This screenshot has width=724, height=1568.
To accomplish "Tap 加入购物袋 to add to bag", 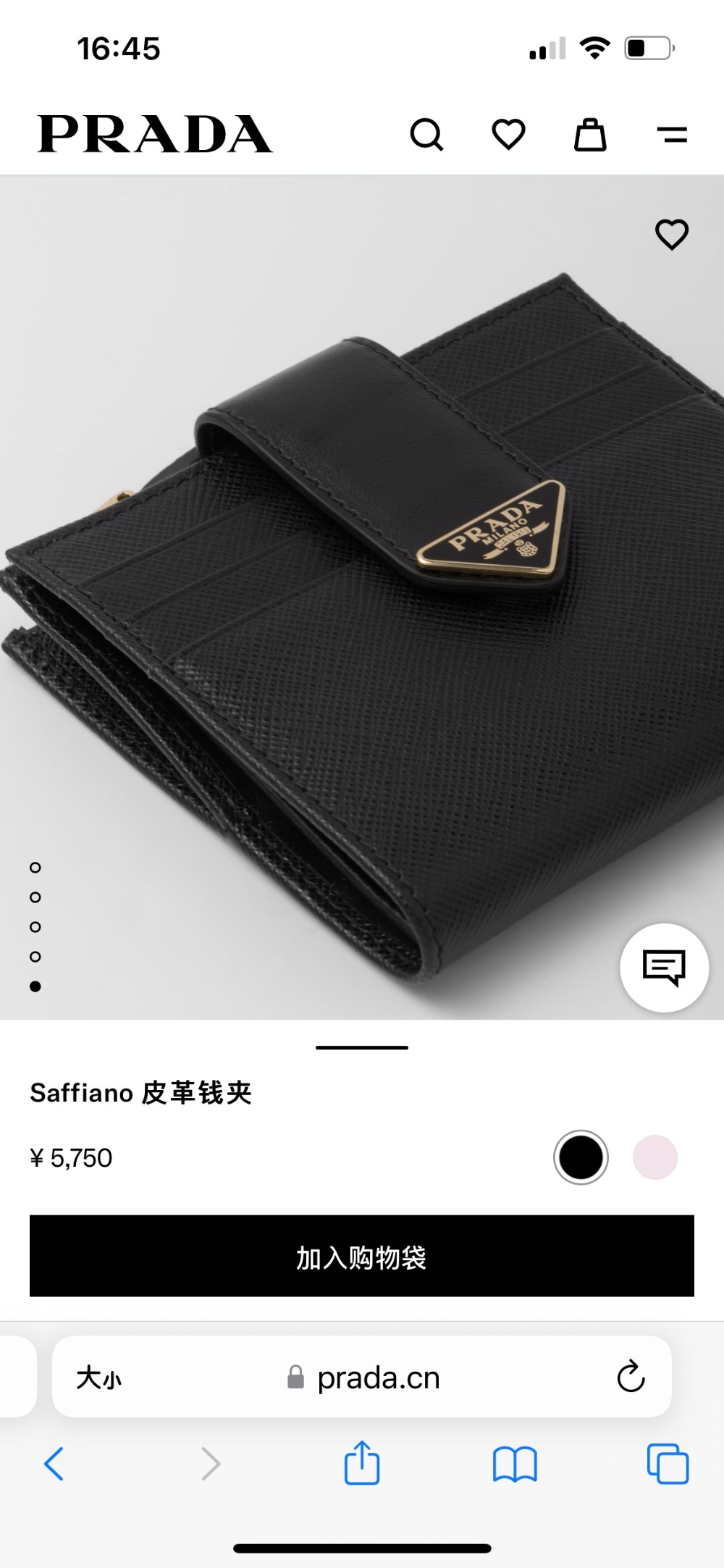I will click(x=362, y=1256).
